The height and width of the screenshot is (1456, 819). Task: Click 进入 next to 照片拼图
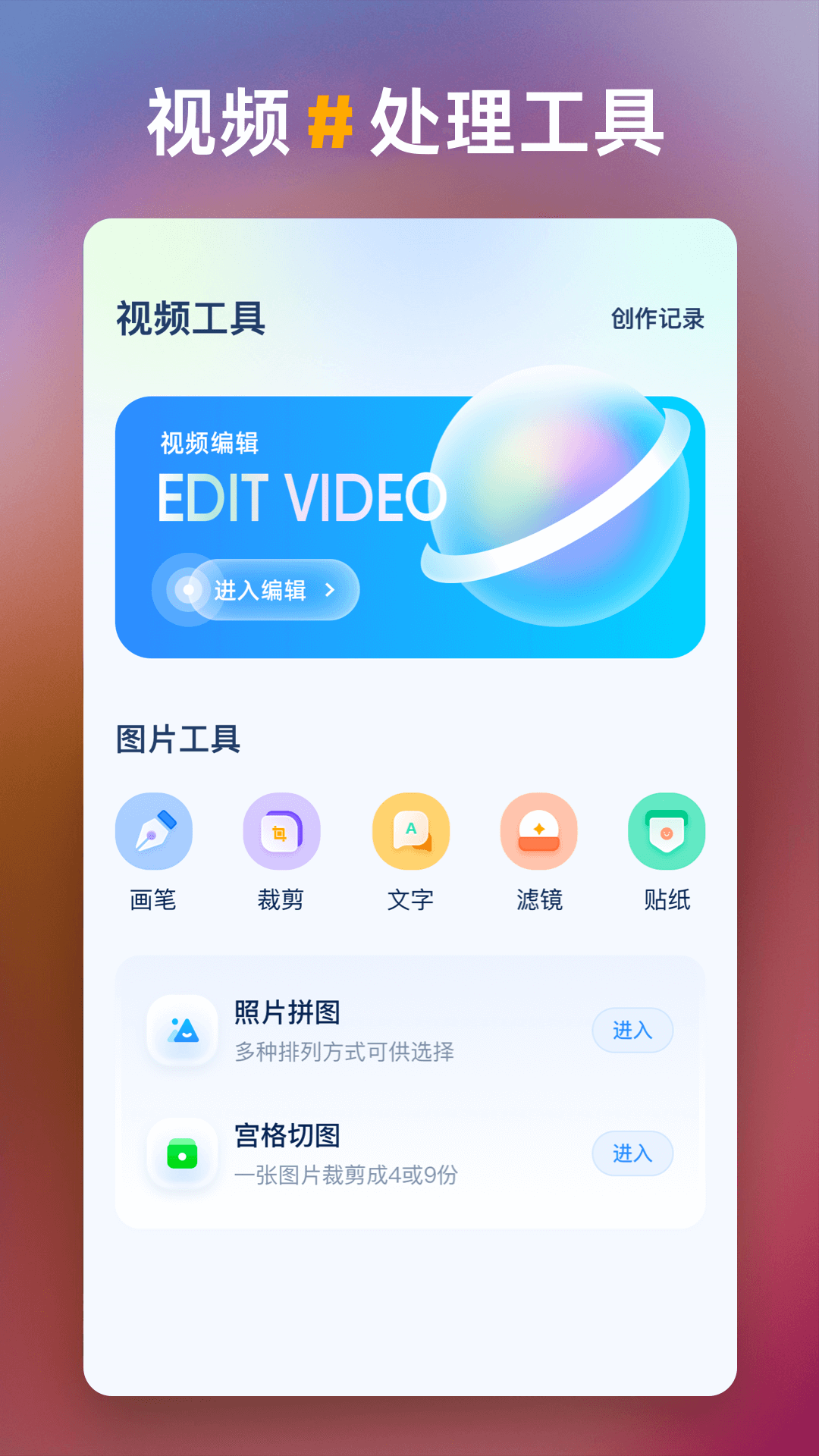click(632, 1031)
